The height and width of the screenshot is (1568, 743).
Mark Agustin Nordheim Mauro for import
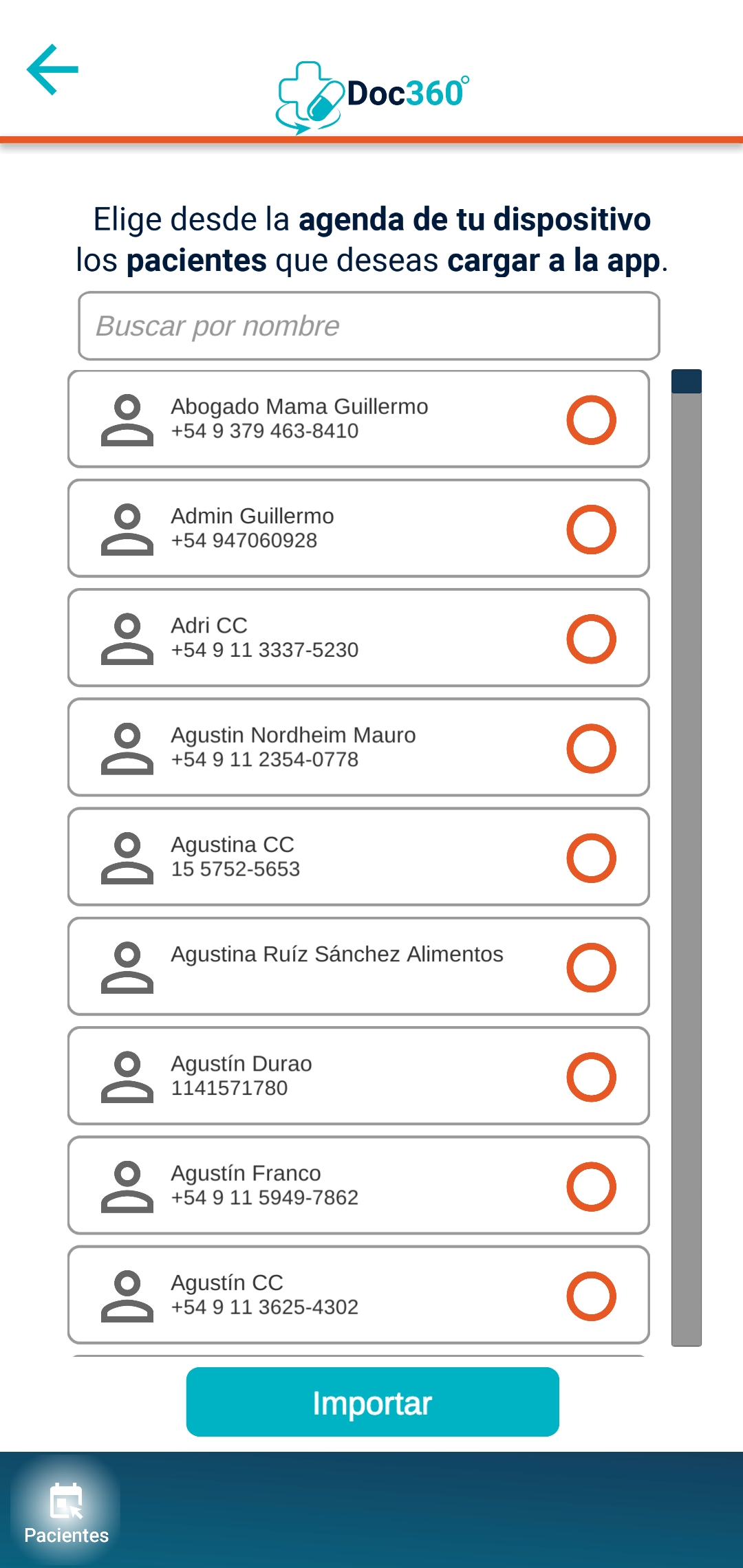click(x=591, y=748)
